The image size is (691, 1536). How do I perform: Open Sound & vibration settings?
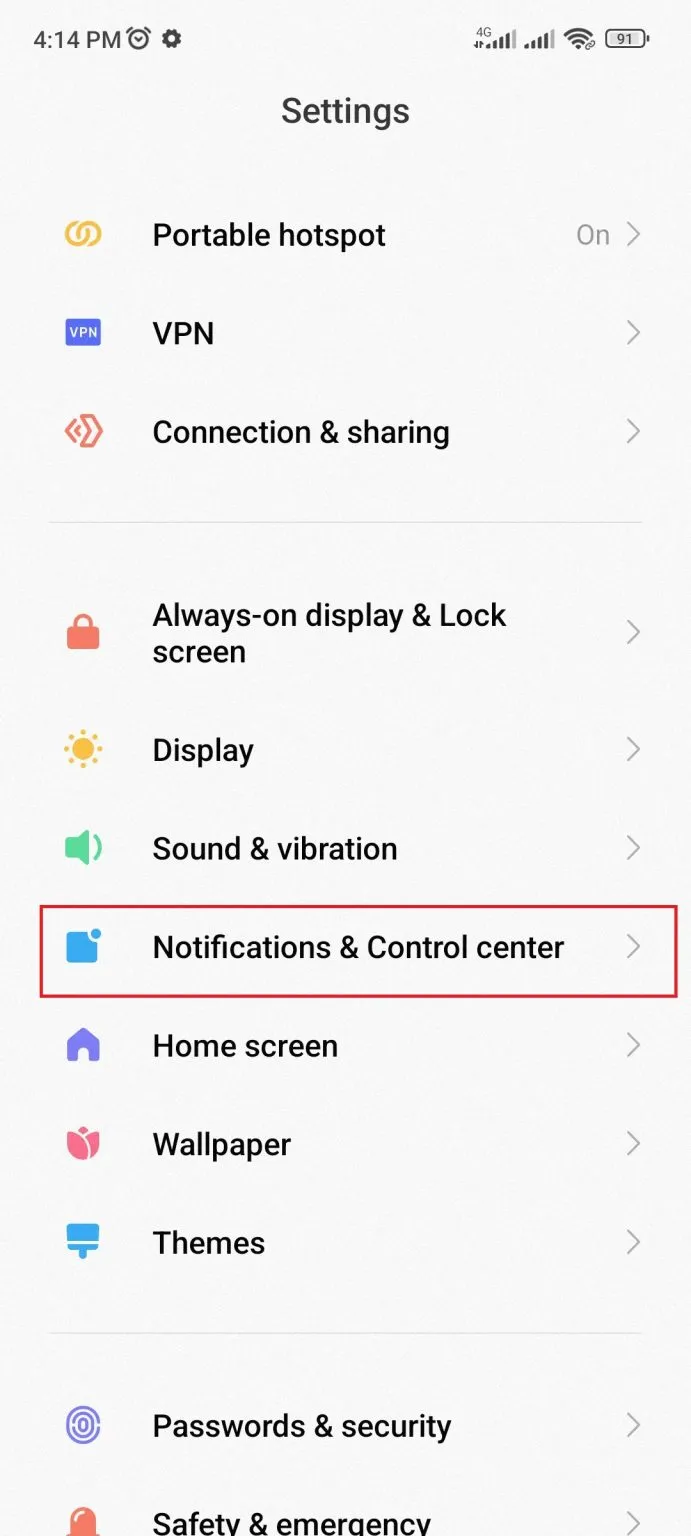pos(345,849)
